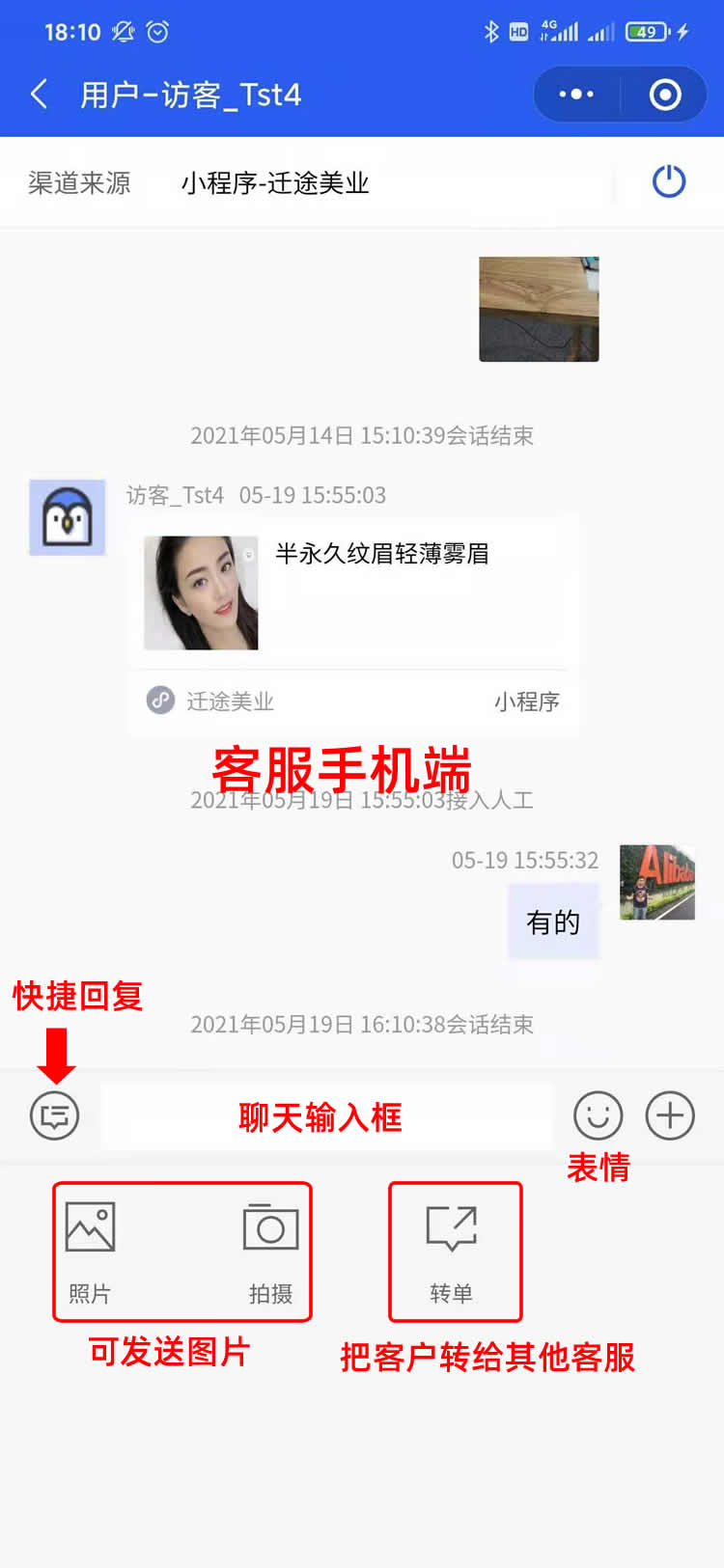Toggle the plus attachment panel
The height and width of the screenshot is (1568, 724).
(x=670, y=1115)
